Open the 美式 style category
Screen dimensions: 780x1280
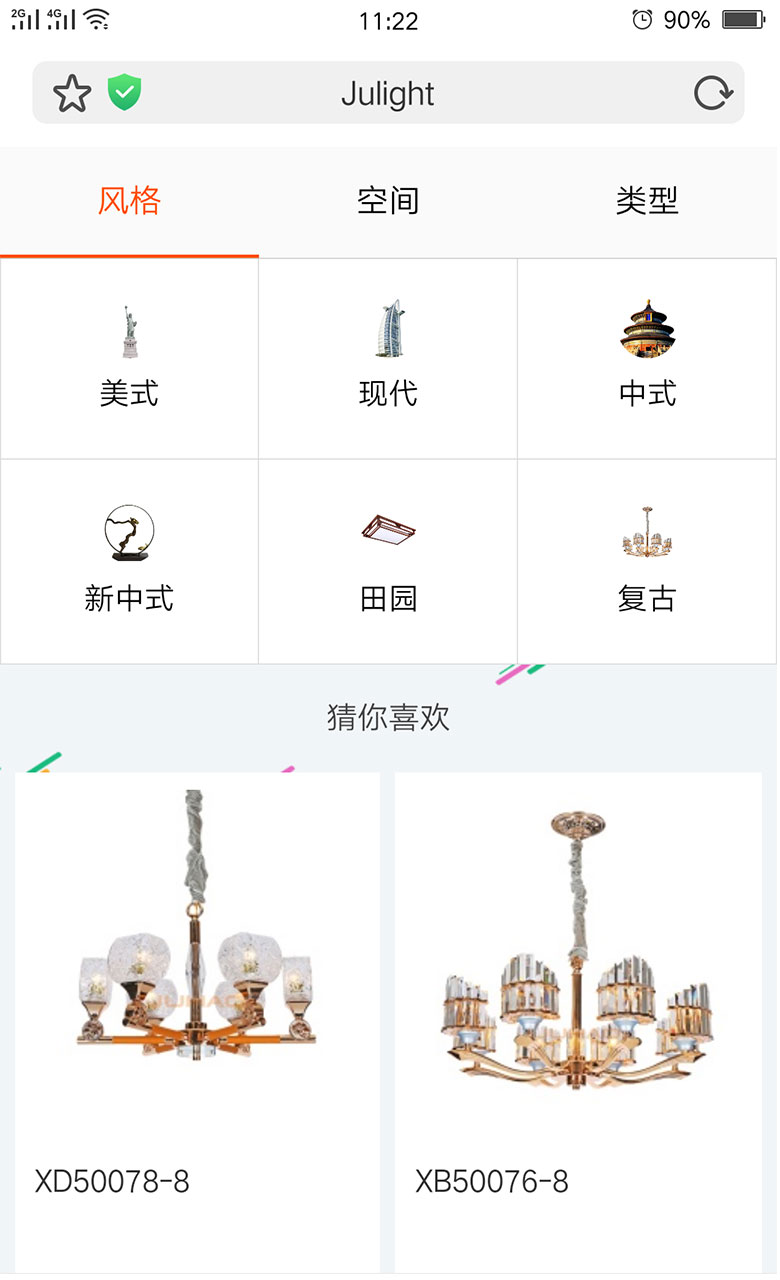tap(129, 359)
